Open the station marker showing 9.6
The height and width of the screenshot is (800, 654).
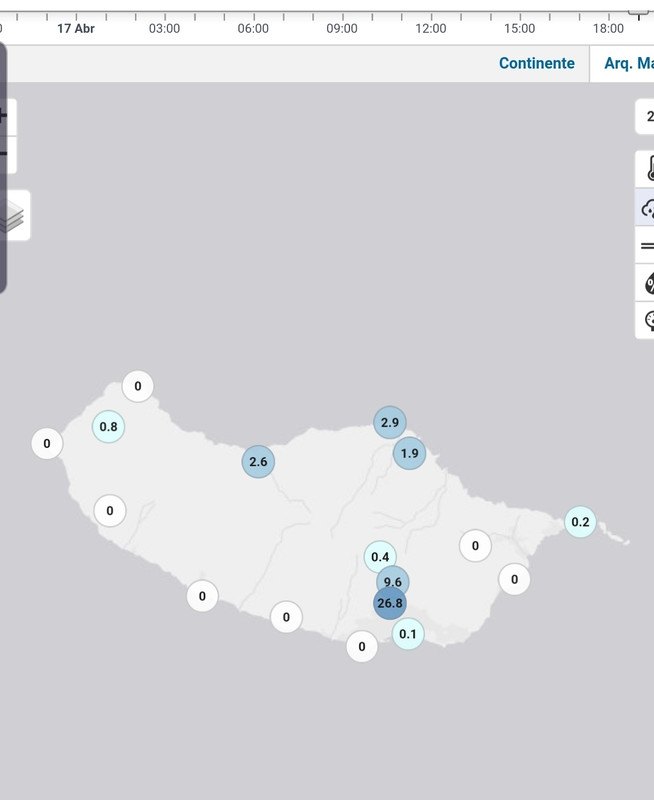tap(393, 580)
